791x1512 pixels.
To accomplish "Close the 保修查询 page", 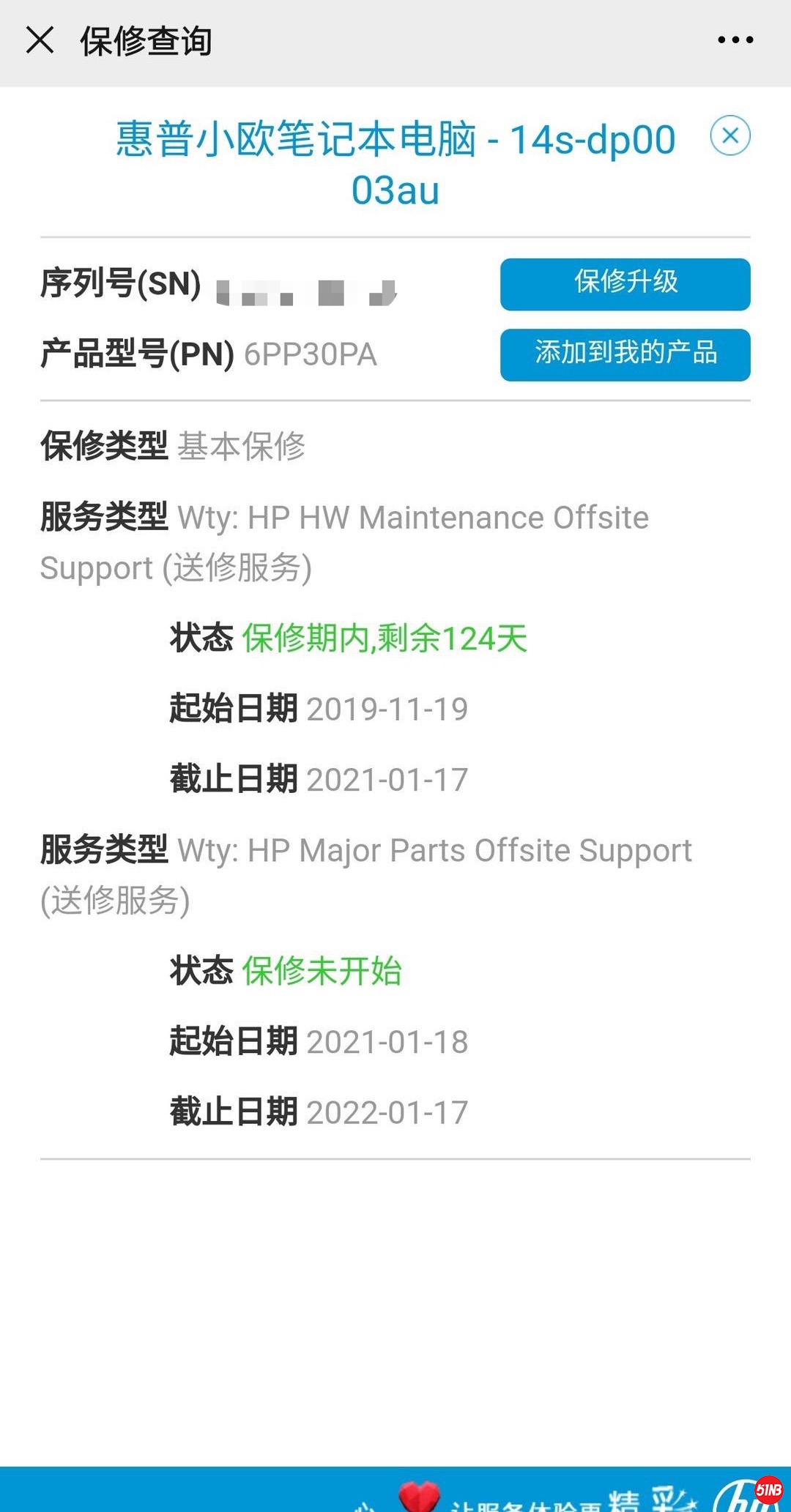I will [40, 40].
